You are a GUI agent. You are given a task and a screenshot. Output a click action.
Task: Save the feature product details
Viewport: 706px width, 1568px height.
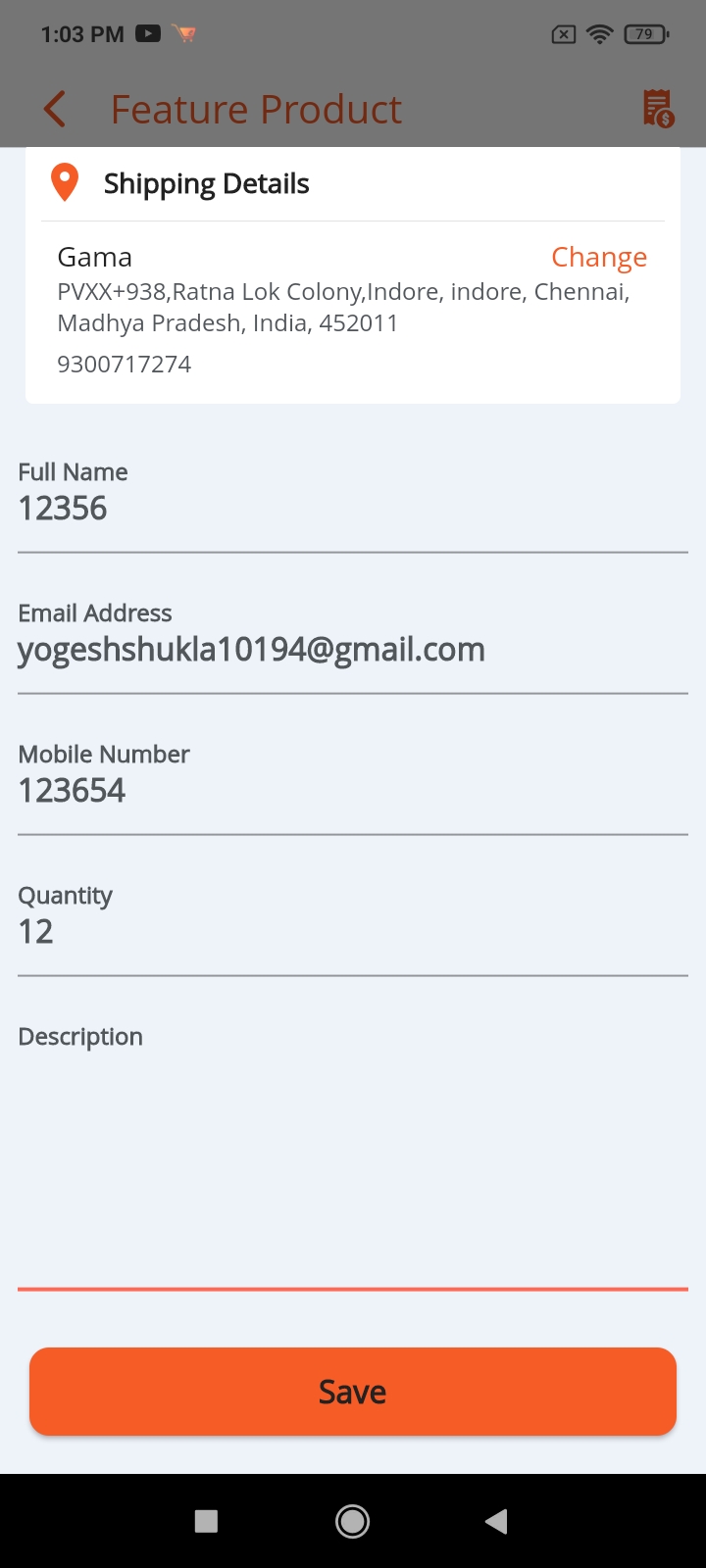coord(353,1392)
